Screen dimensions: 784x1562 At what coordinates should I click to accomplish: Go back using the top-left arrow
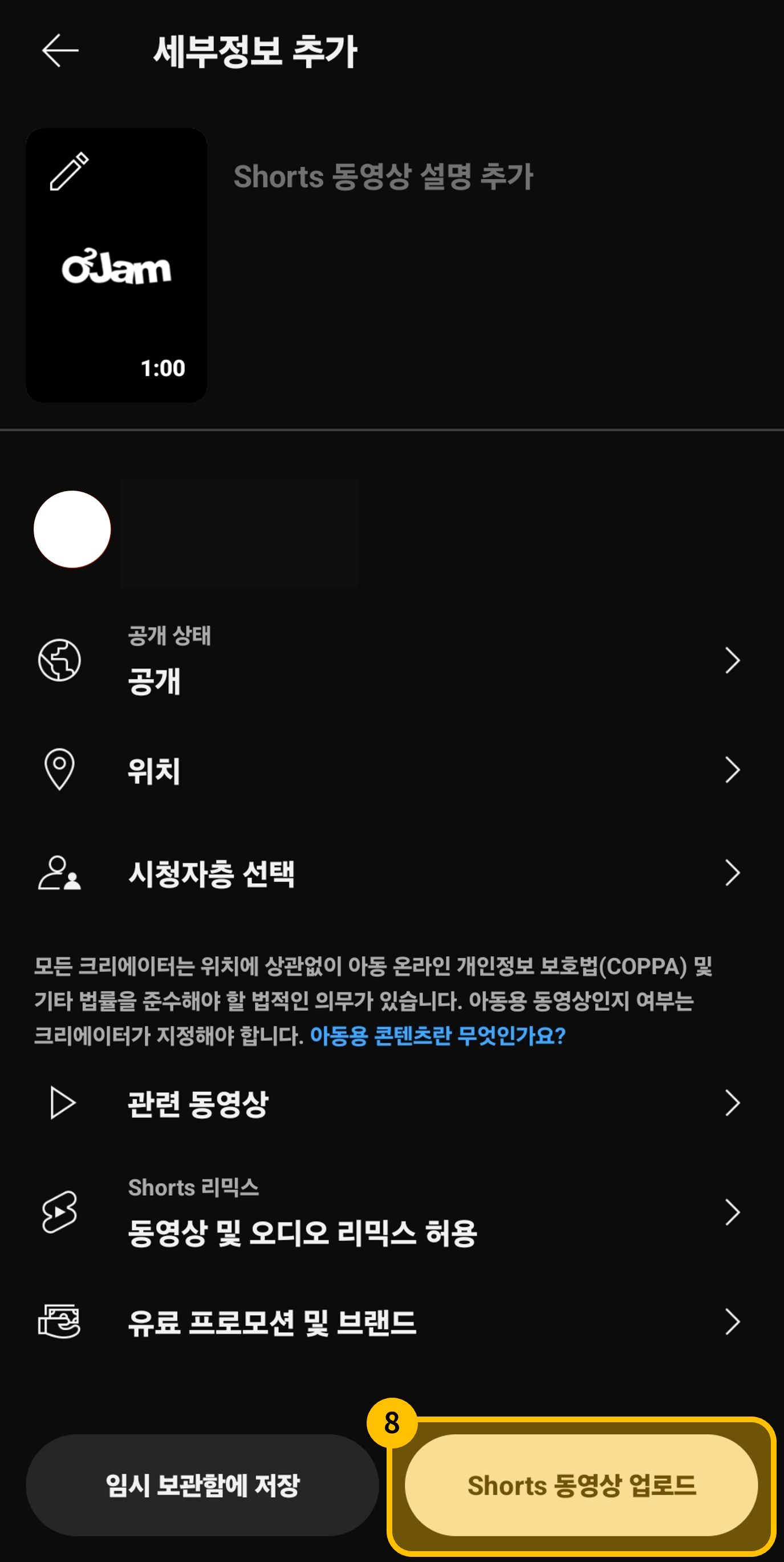(x=60, y=50)
